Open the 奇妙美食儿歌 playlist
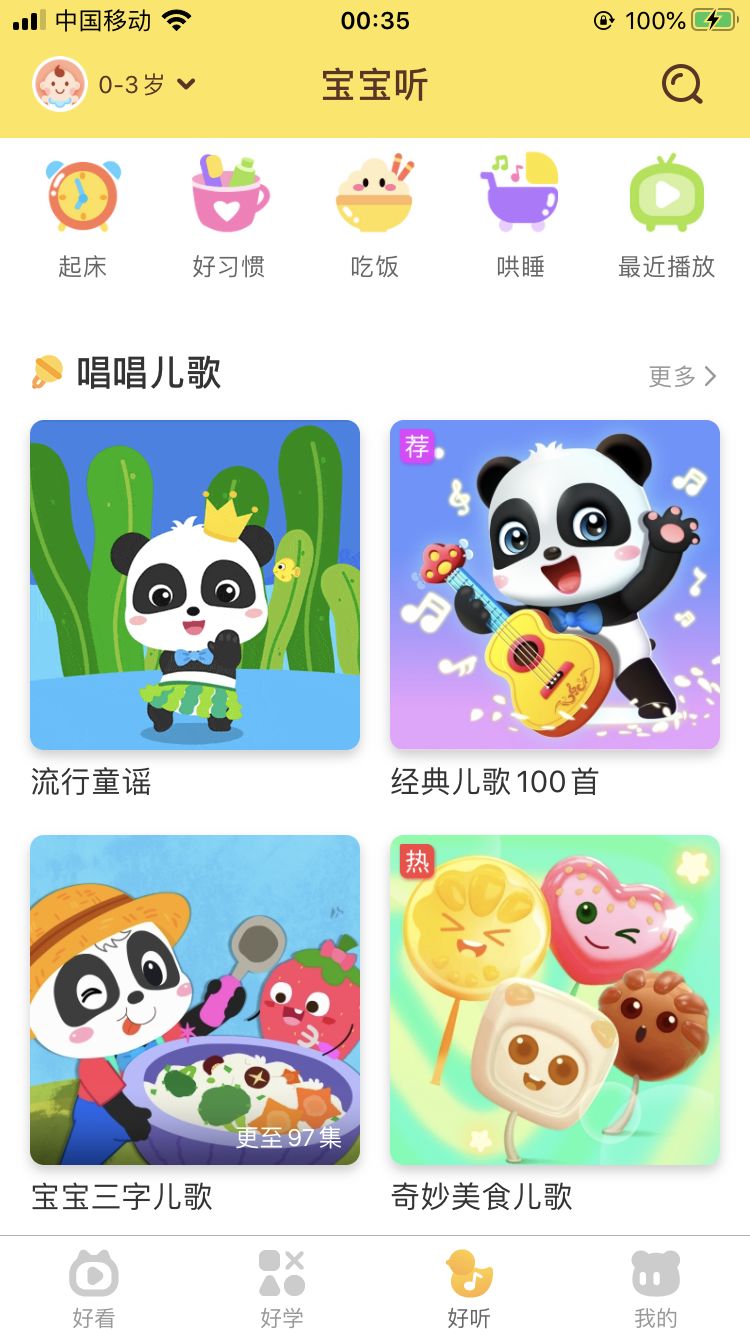 tap(555, 999)
